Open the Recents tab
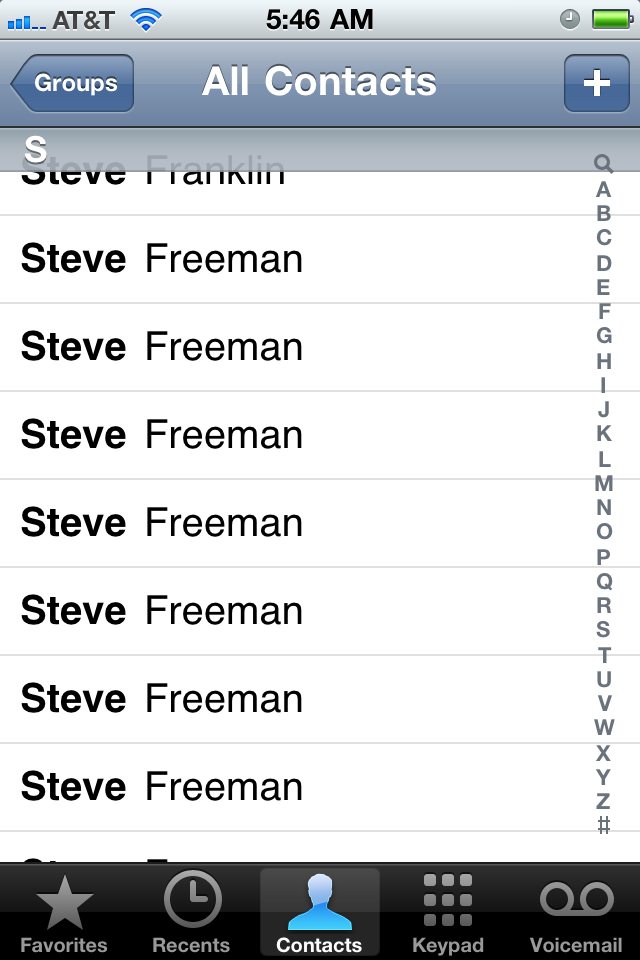 pyautogui.click(x=191, y=913)
